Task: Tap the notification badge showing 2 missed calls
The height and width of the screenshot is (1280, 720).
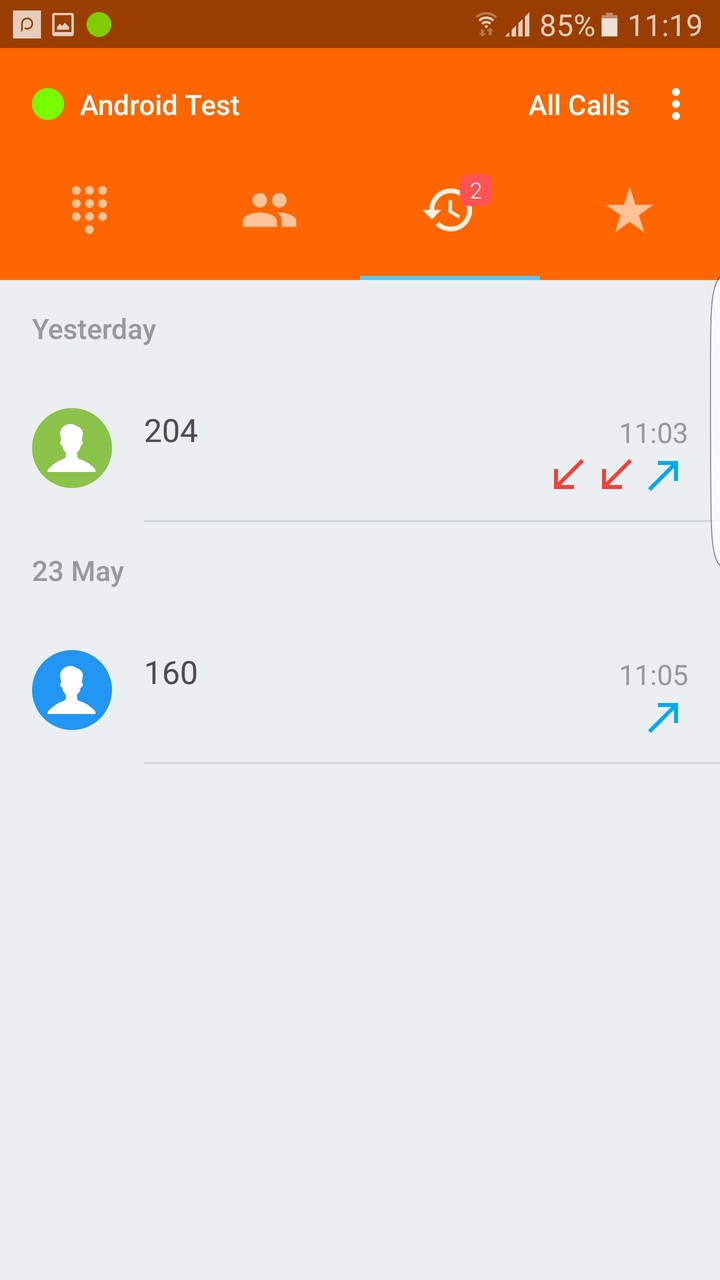Action: tap(477, 189)
